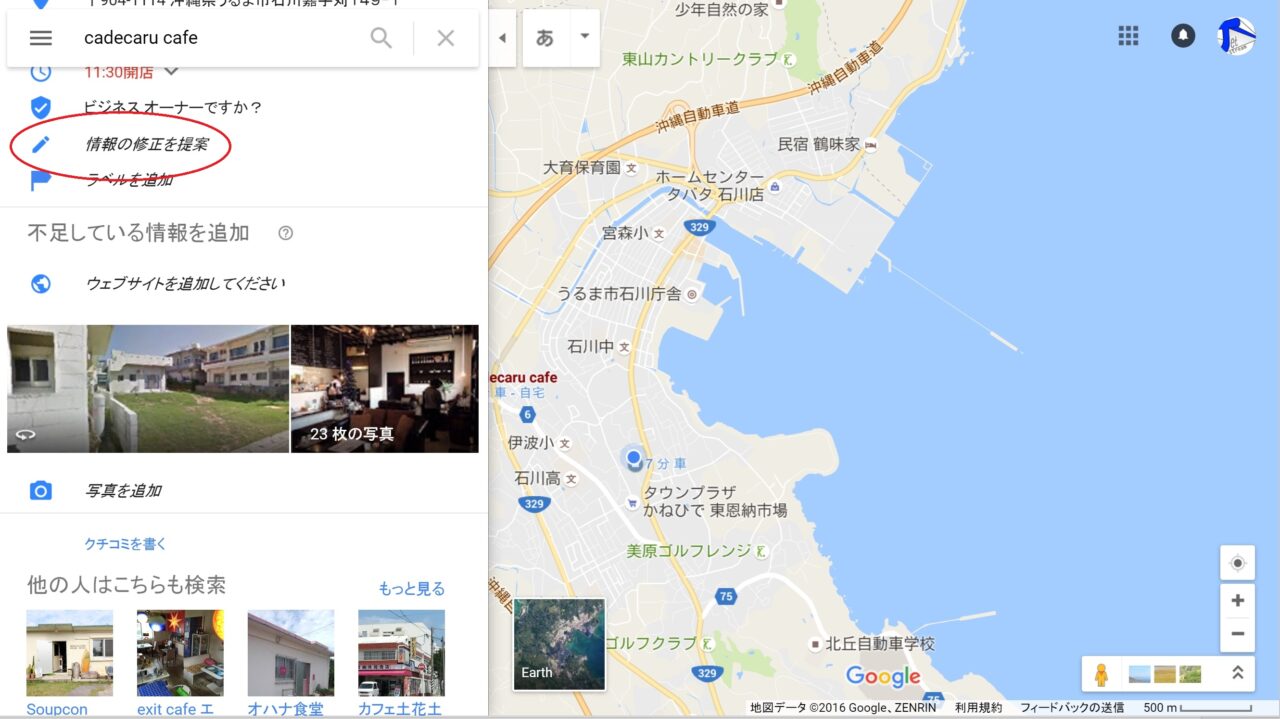Zoom in on the map
Image resolution: width=1280 pixels, height=719 pixels.
click(x=1237, y=601)
